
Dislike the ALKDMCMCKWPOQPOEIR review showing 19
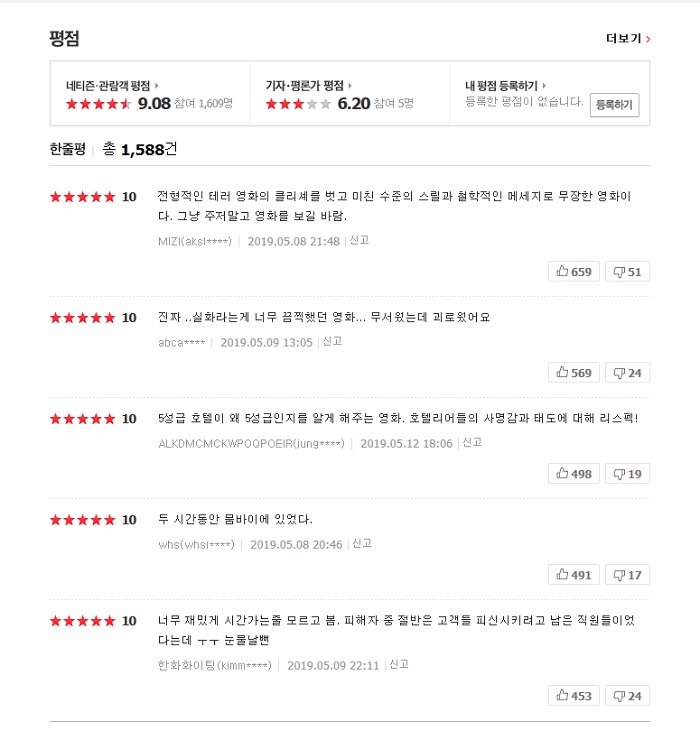tap(628, 473)
